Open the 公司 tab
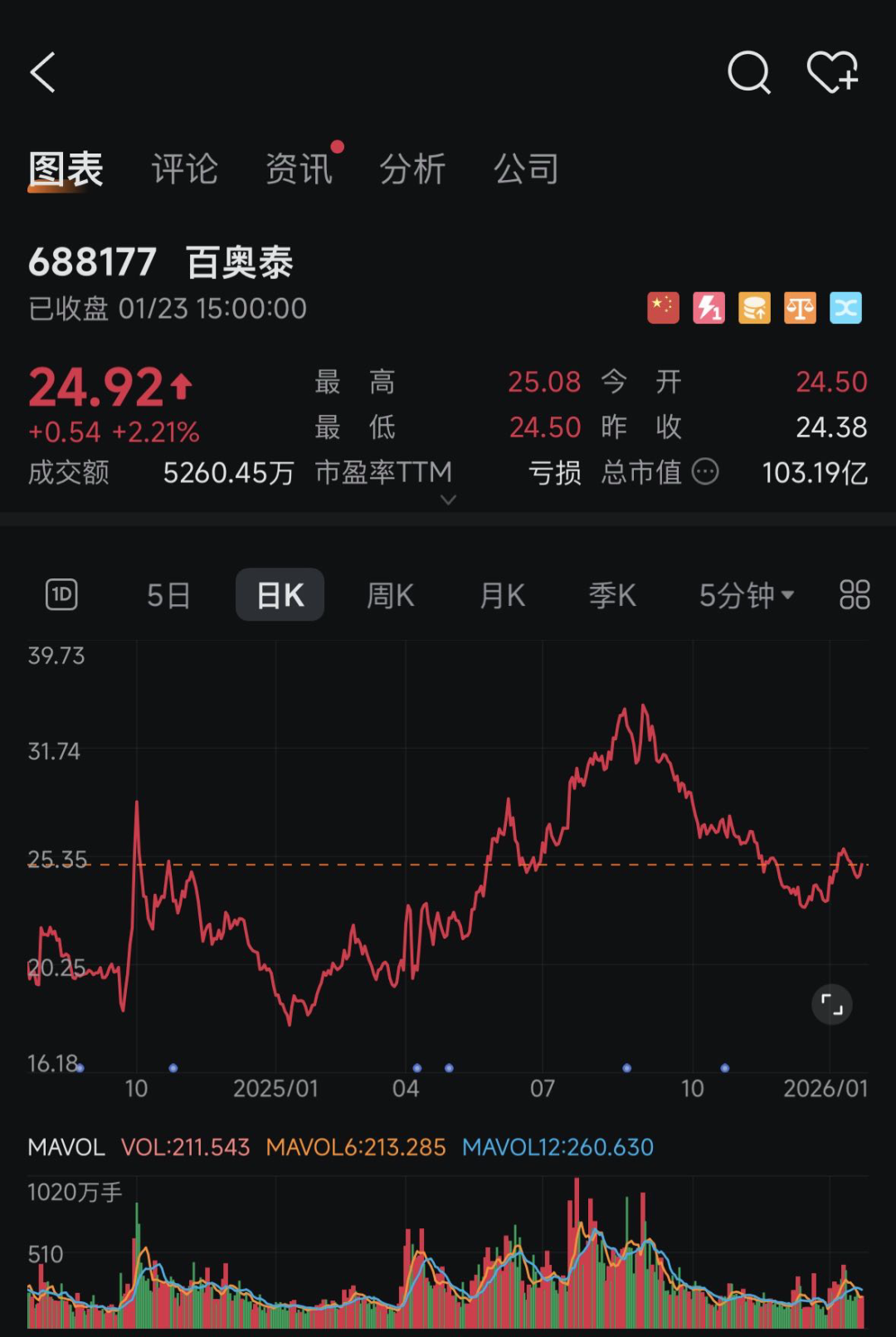Viewport: 896px width, 1337px height. (526, 169)
